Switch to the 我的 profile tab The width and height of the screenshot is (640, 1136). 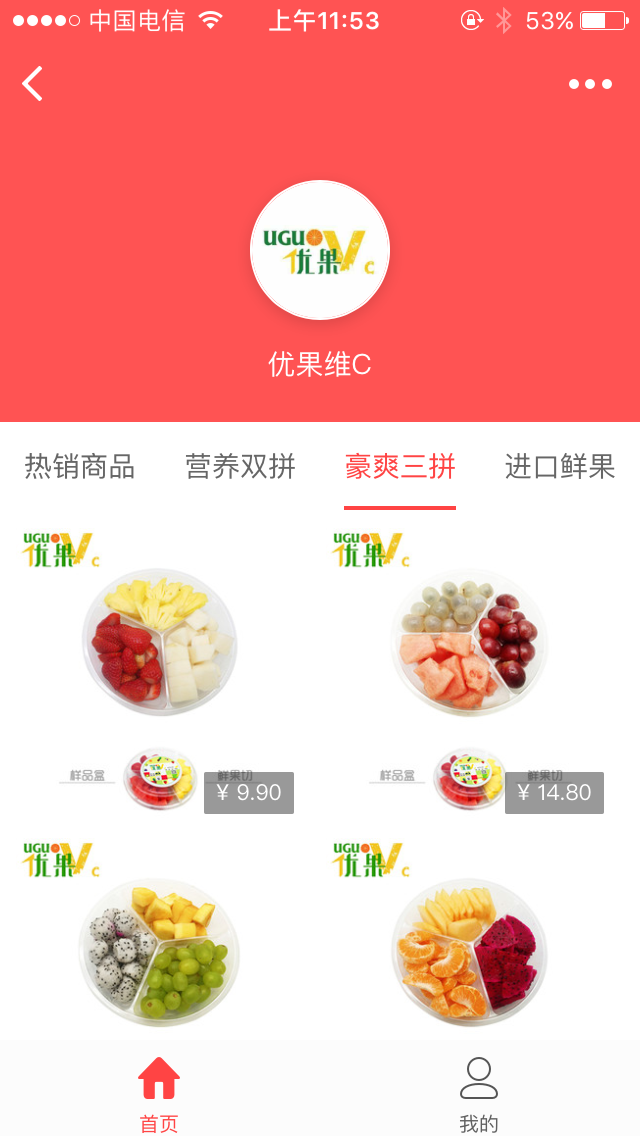[479, 1092]
